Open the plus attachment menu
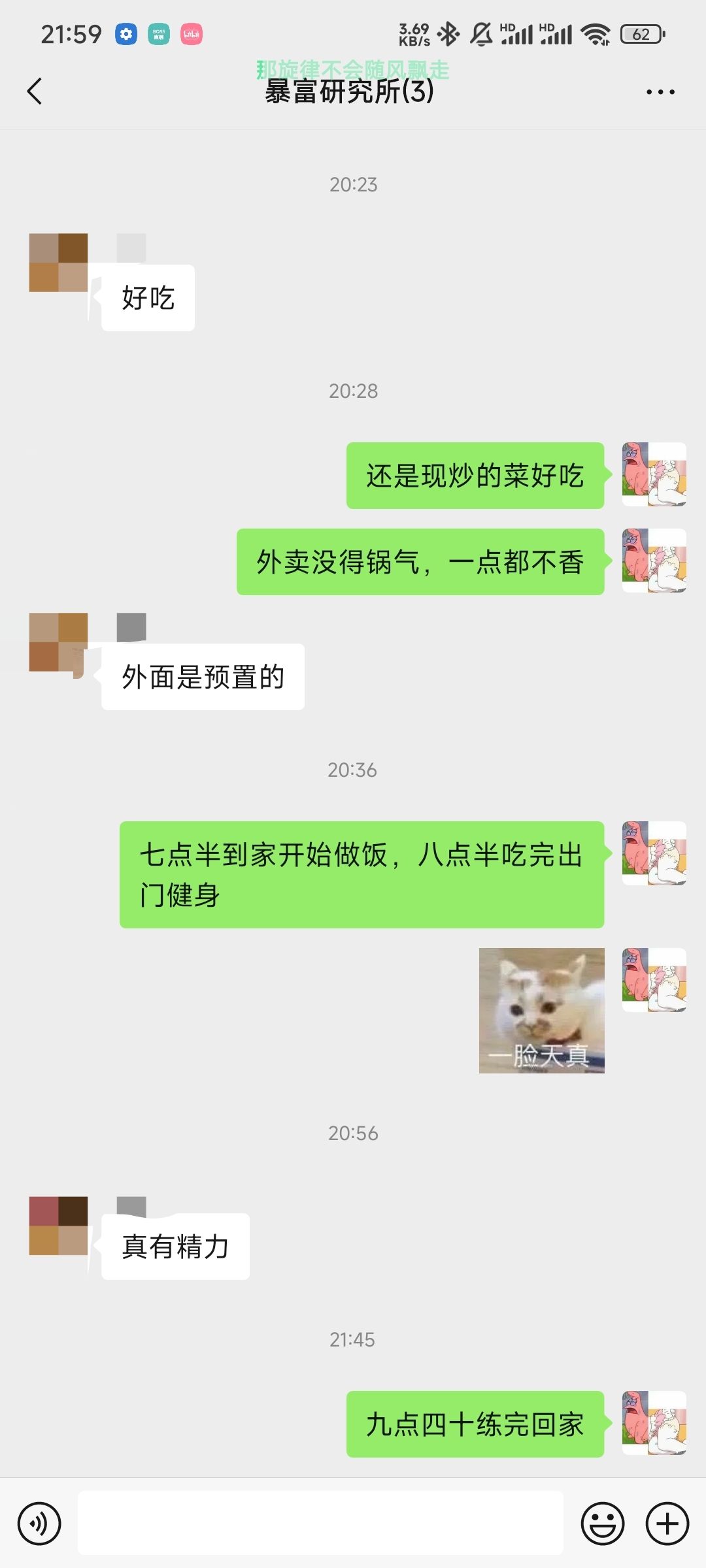Viewport: 706px width, 1568px height. click(x=667, y=1524)
